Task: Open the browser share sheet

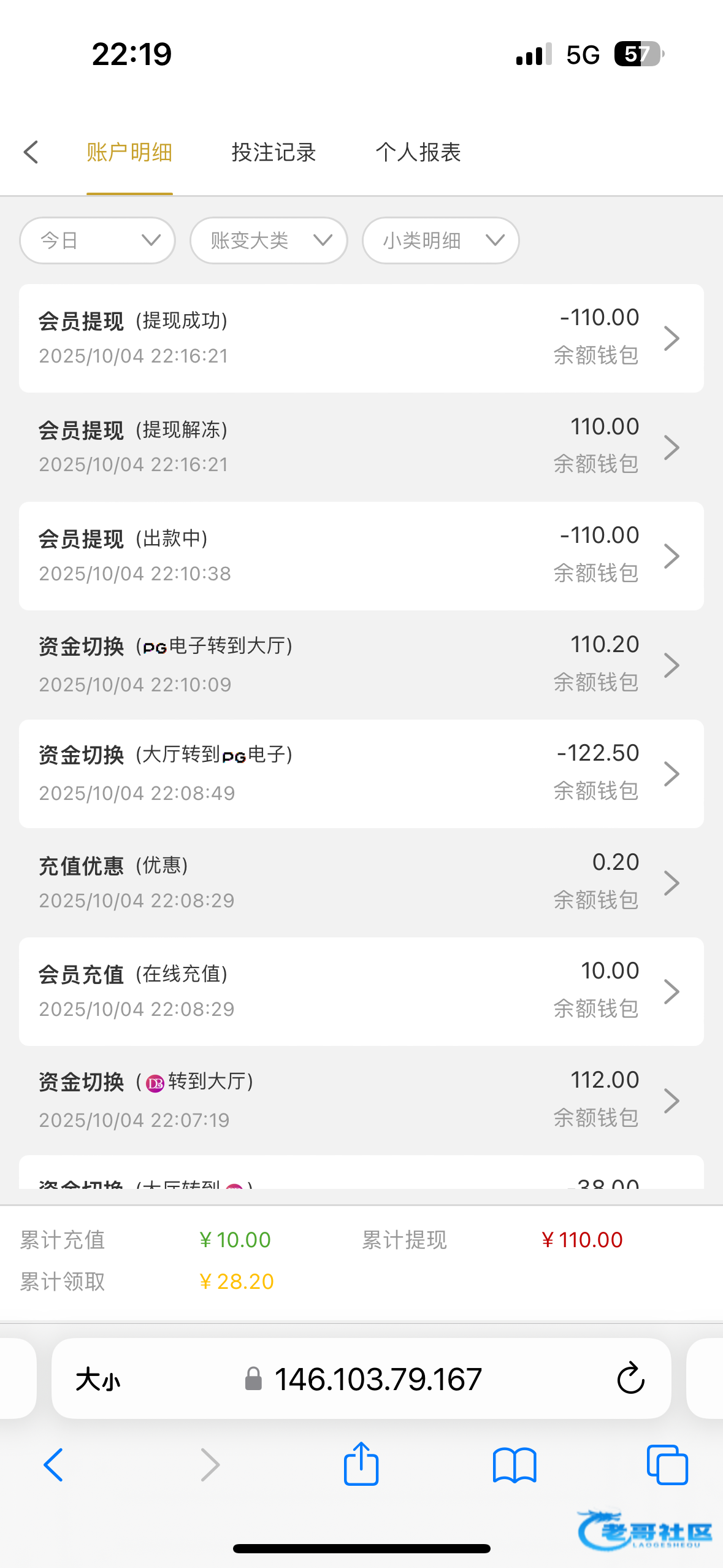Action: tap(361, 1464)
